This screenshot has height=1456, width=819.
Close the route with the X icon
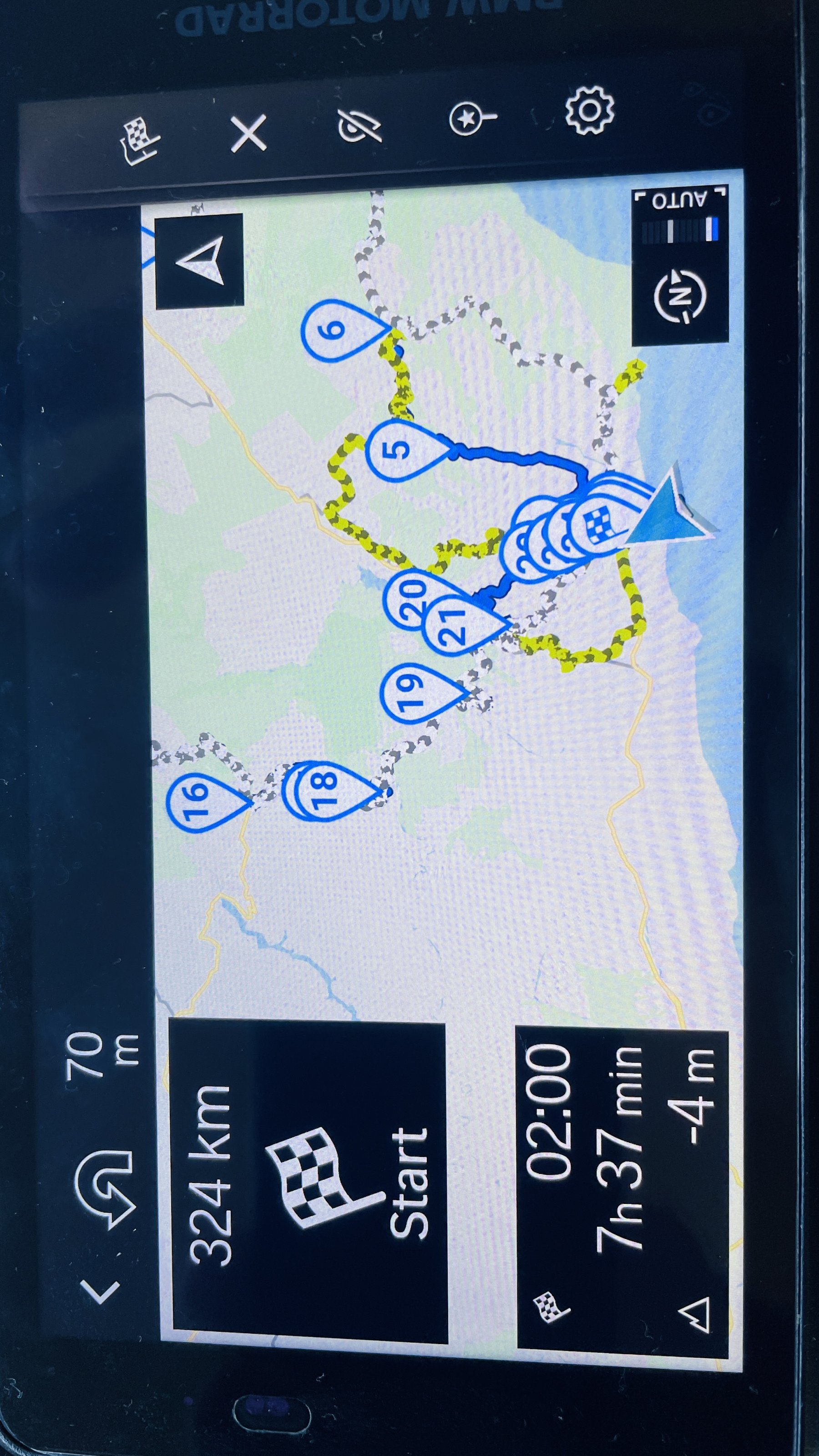click(249, 133)
